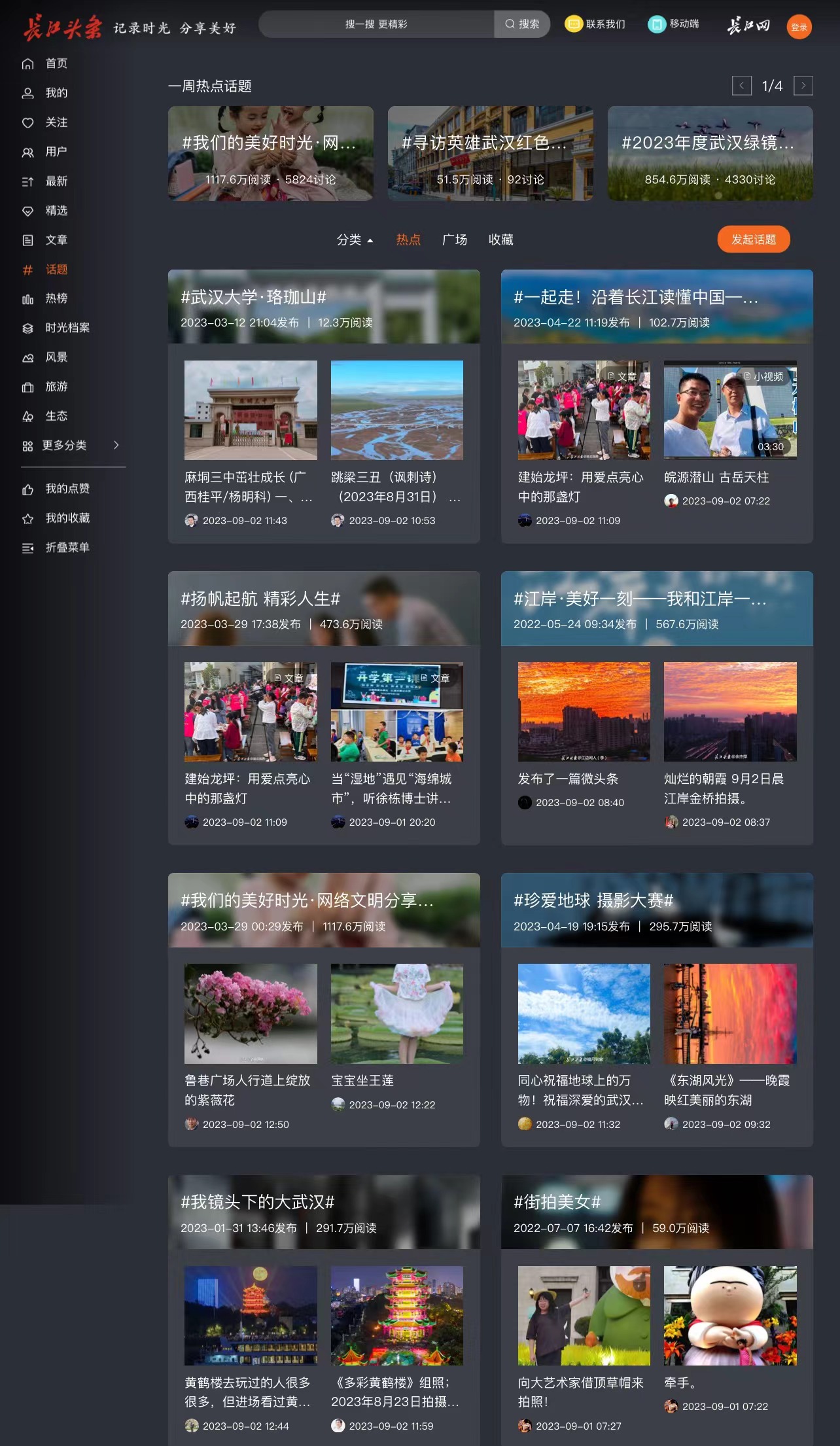This screenshot has height=1446, width=840.
Task: Open 联系我们 contact link
Action: coord(595,24)
